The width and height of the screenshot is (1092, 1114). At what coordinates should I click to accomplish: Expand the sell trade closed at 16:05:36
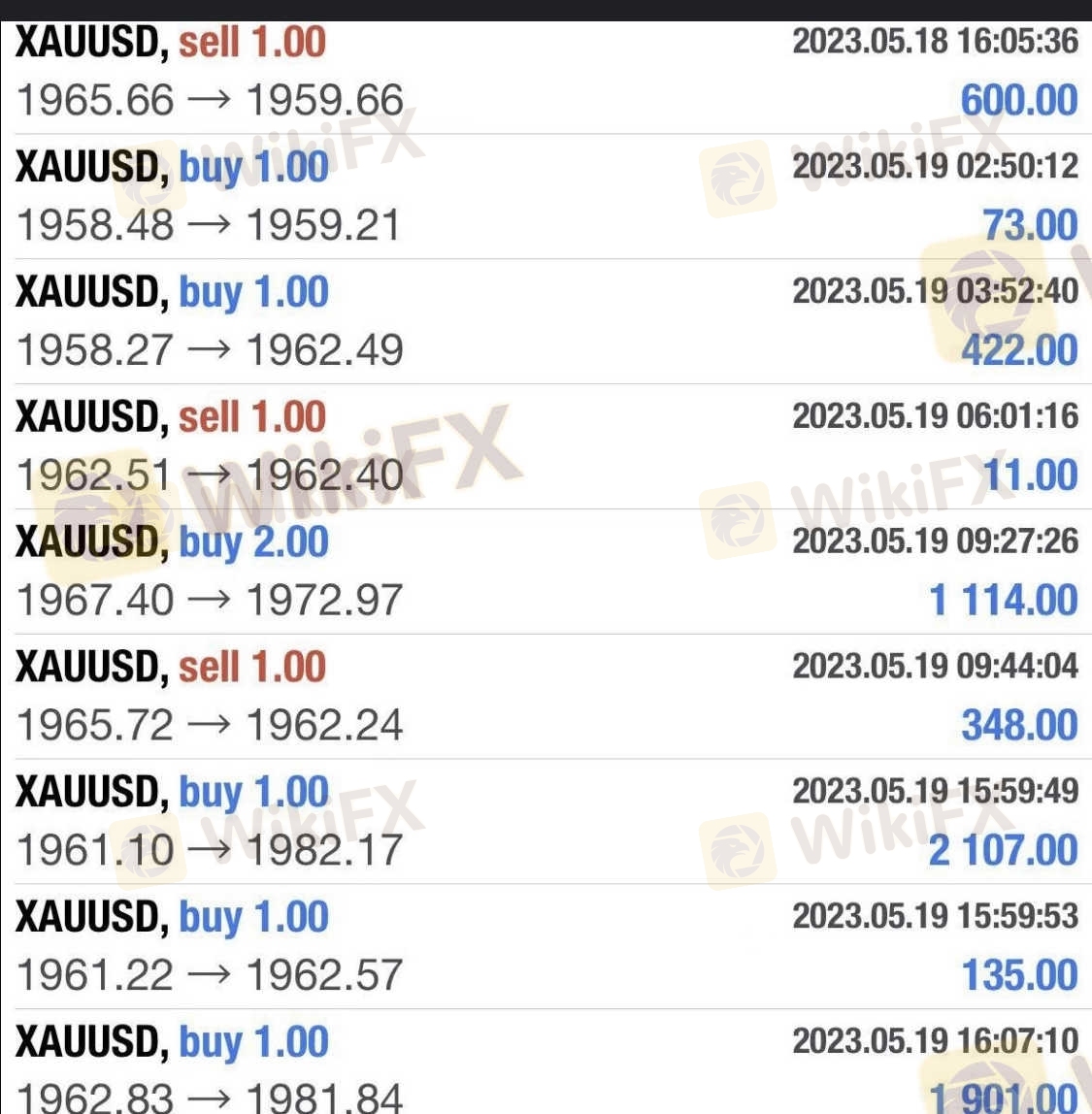(x=546, y=72)
